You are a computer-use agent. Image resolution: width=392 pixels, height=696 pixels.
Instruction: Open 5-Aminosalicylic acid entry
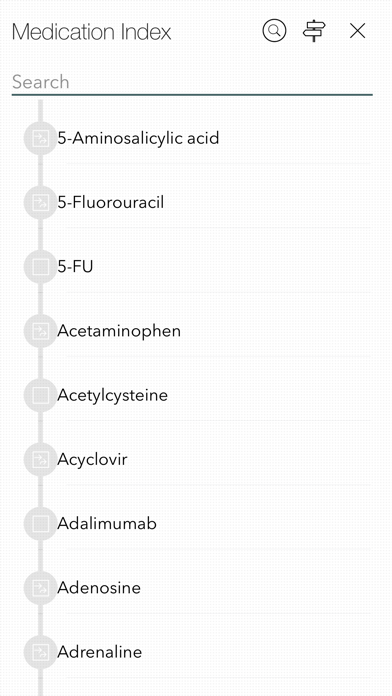197,138
